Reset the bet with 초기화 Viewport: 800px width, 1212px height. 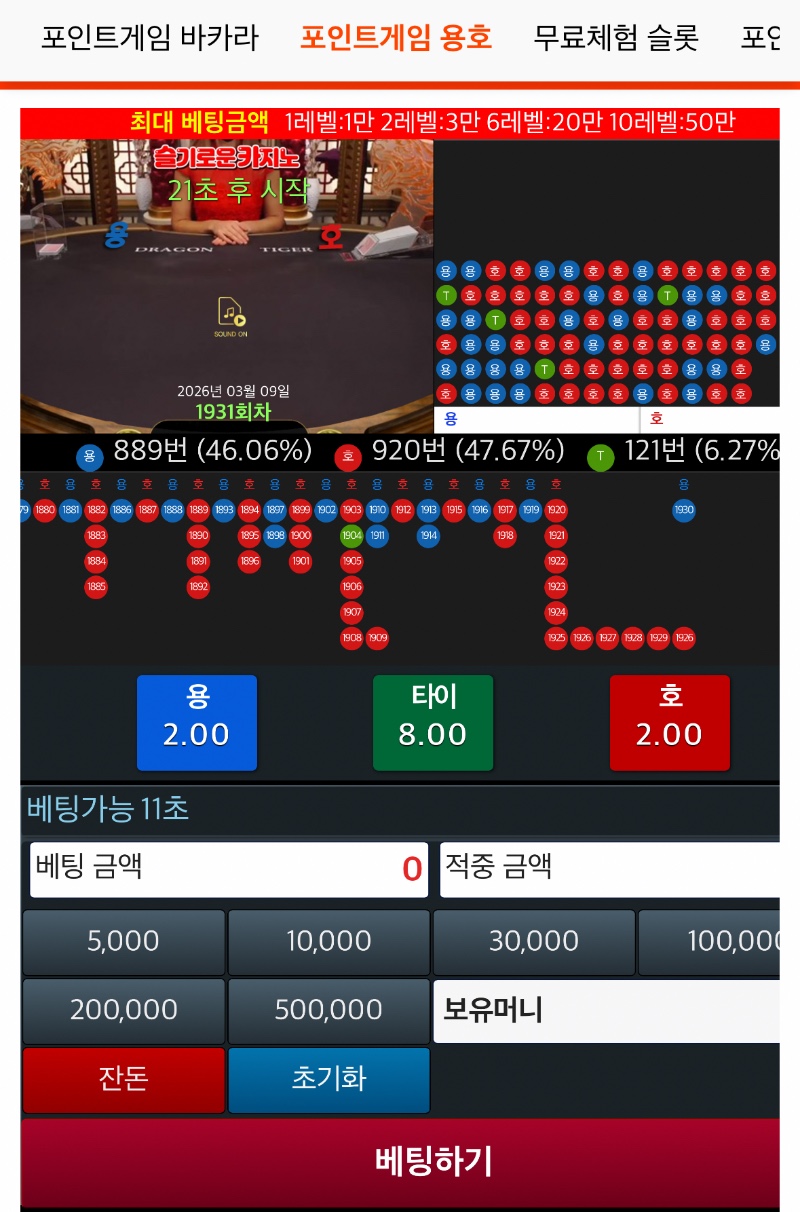(x=329, y=1080)
